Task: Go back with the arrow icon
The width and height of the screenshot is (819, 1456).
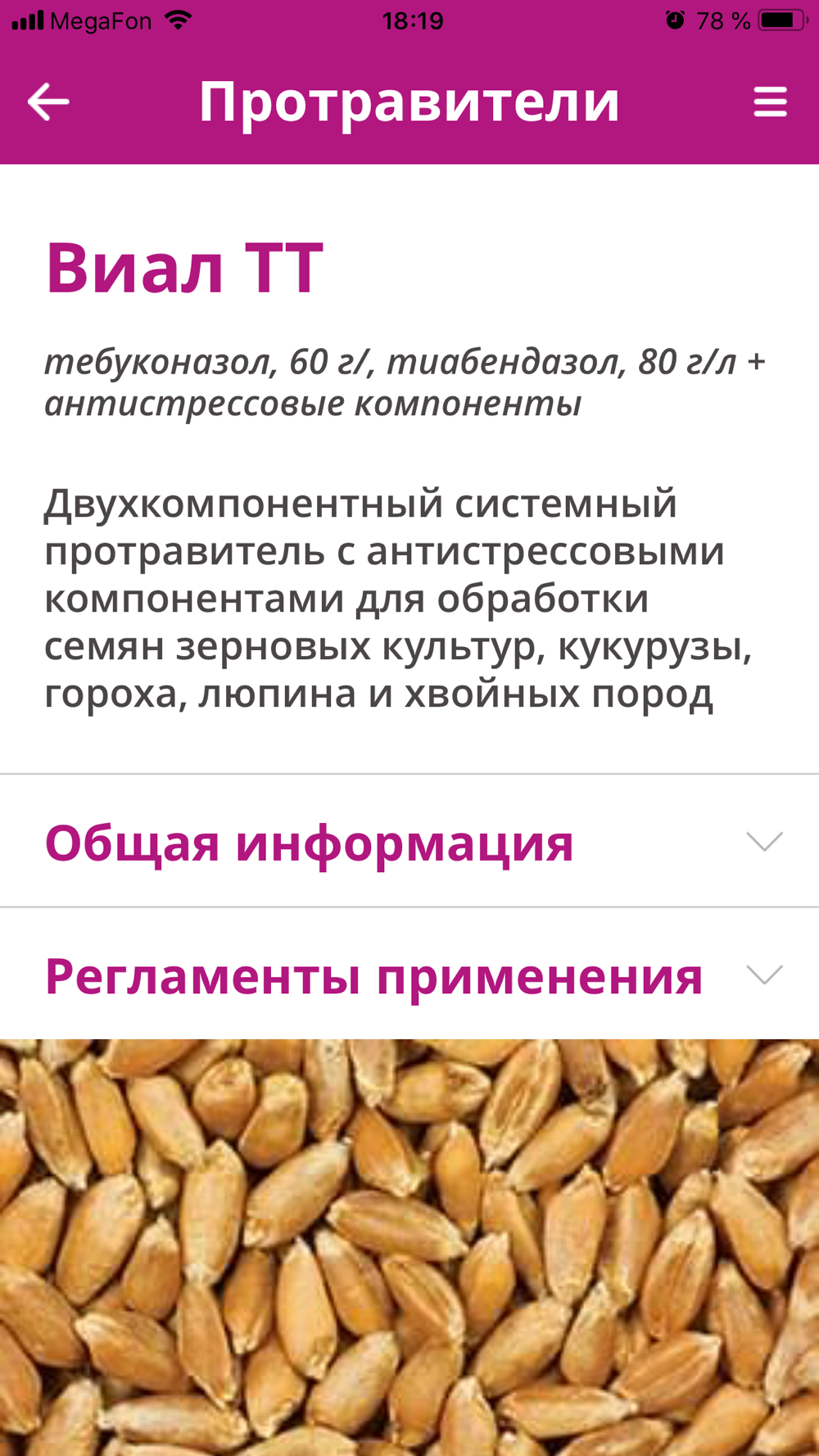Action: tap(48, 102)
